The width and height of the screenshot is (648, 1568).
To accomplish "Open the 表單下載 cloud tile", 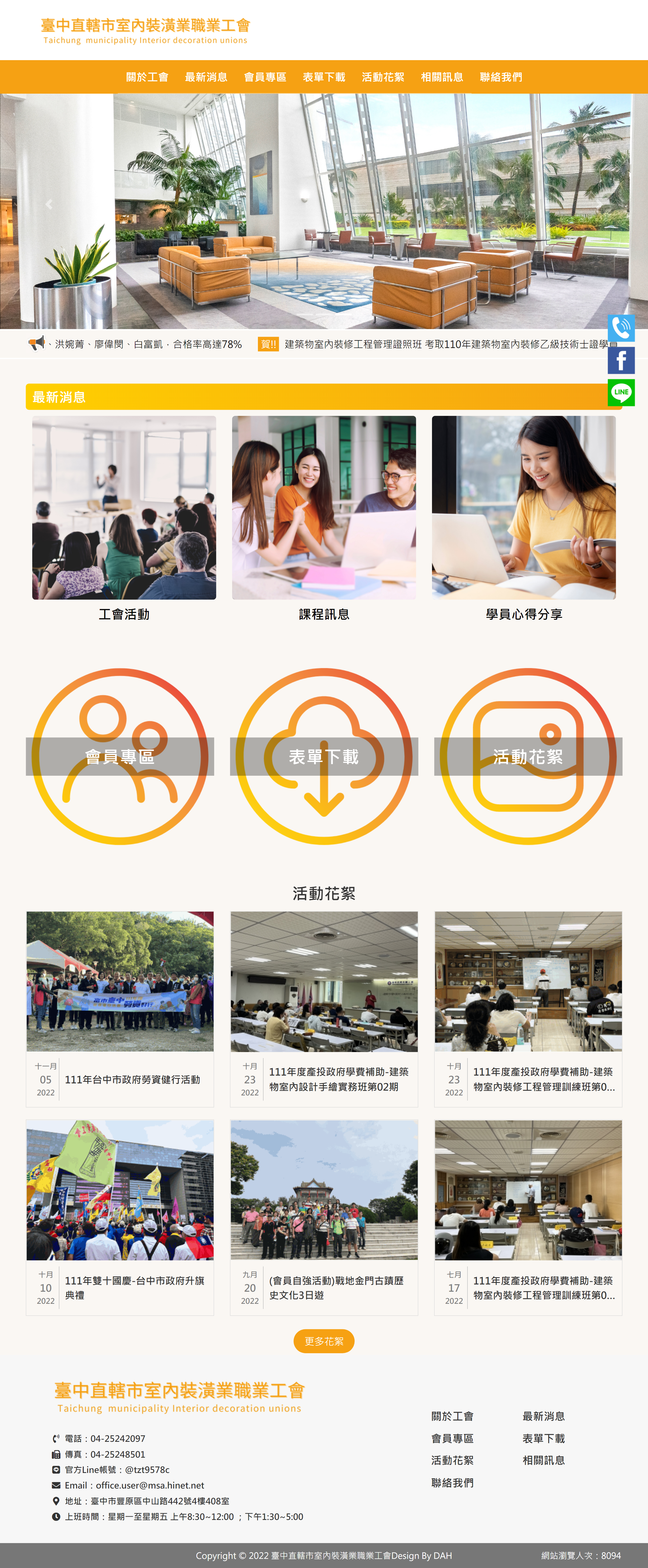I will coord(323,756).
